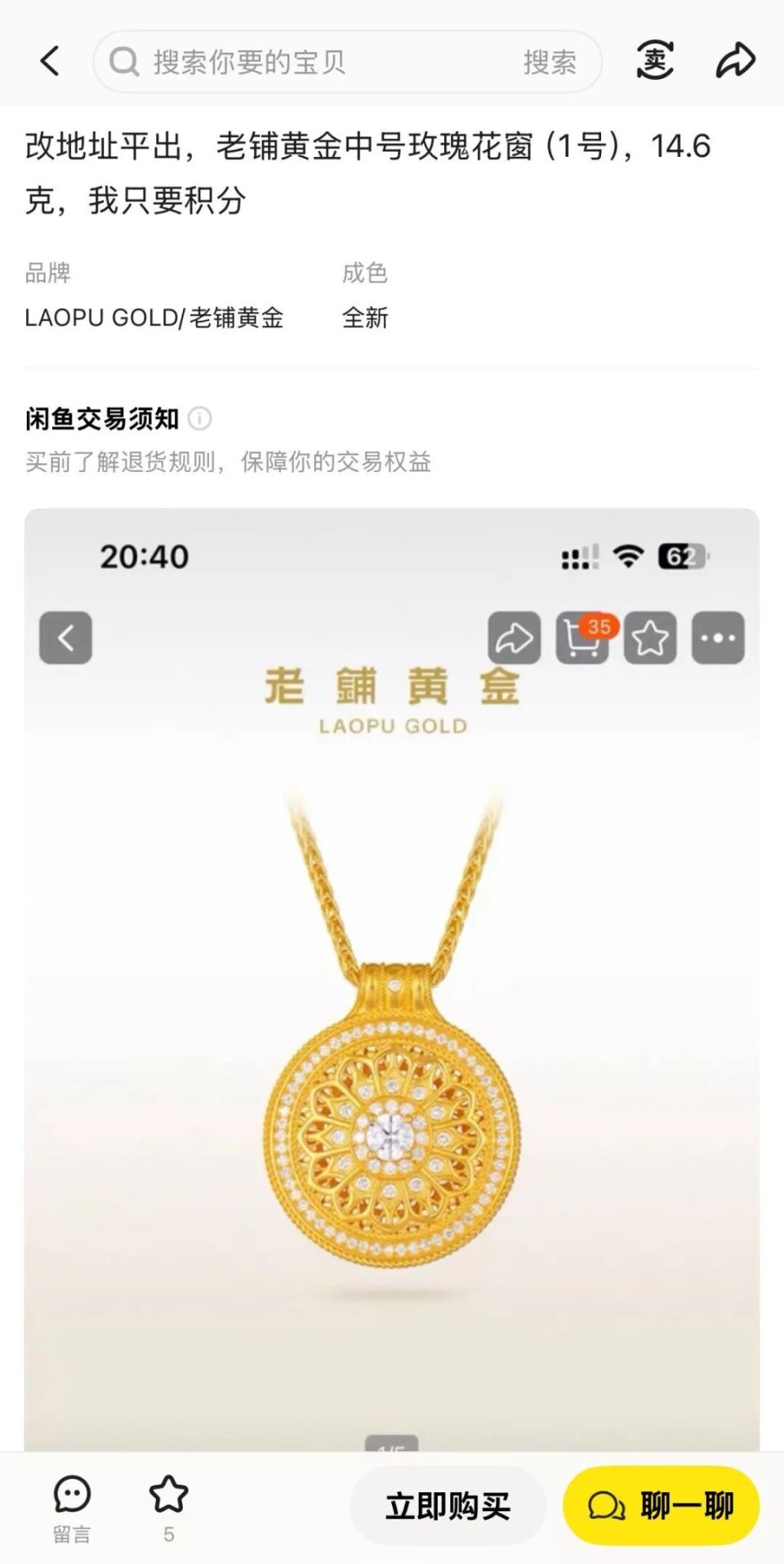The width and height of the screenshot is (784, 1564).
Task: Tap the back chevron inside the product screenshot
Action: [66, 637]
